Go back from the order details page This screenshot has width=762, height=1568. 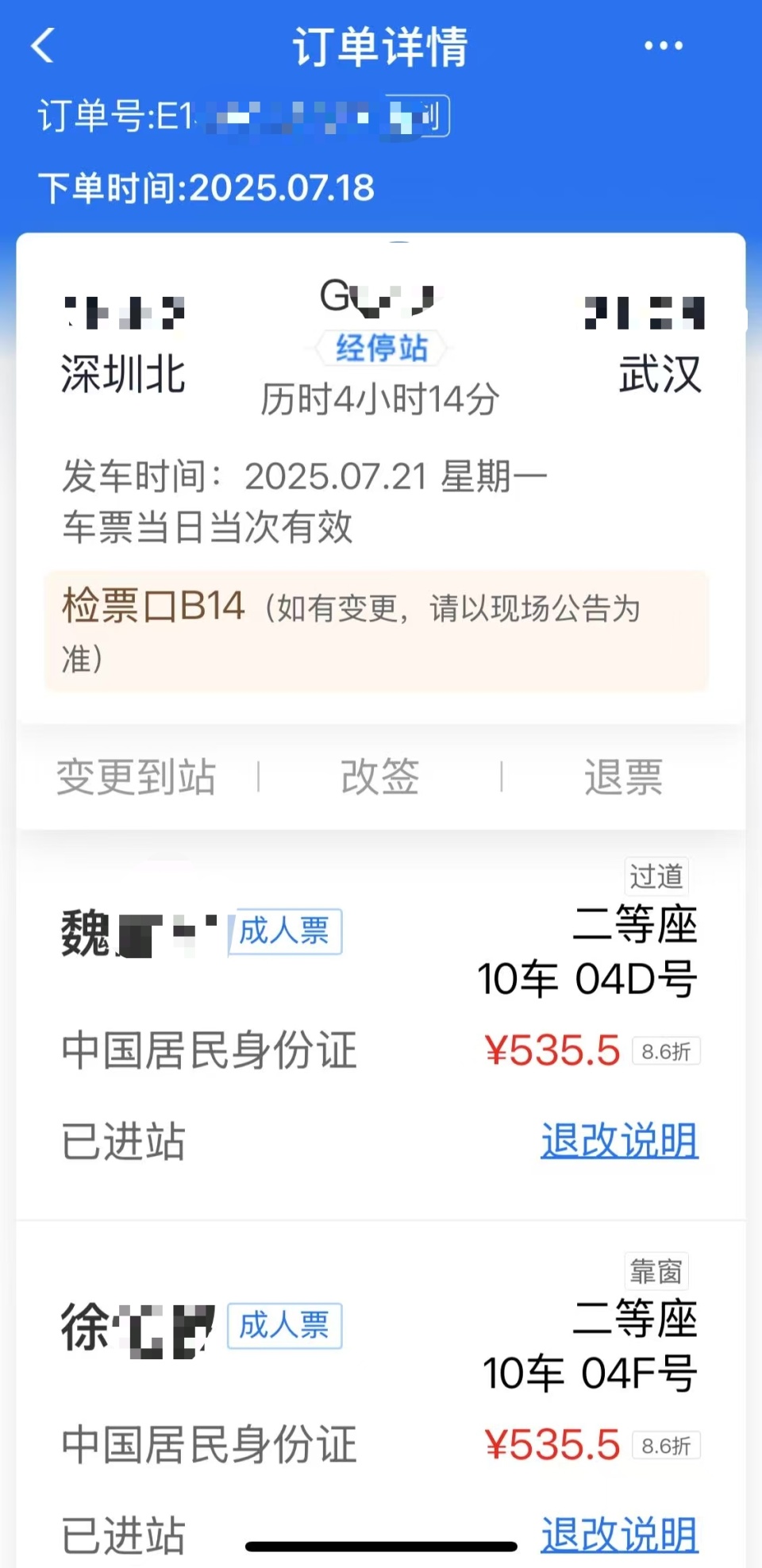click(x=43, y=45)
